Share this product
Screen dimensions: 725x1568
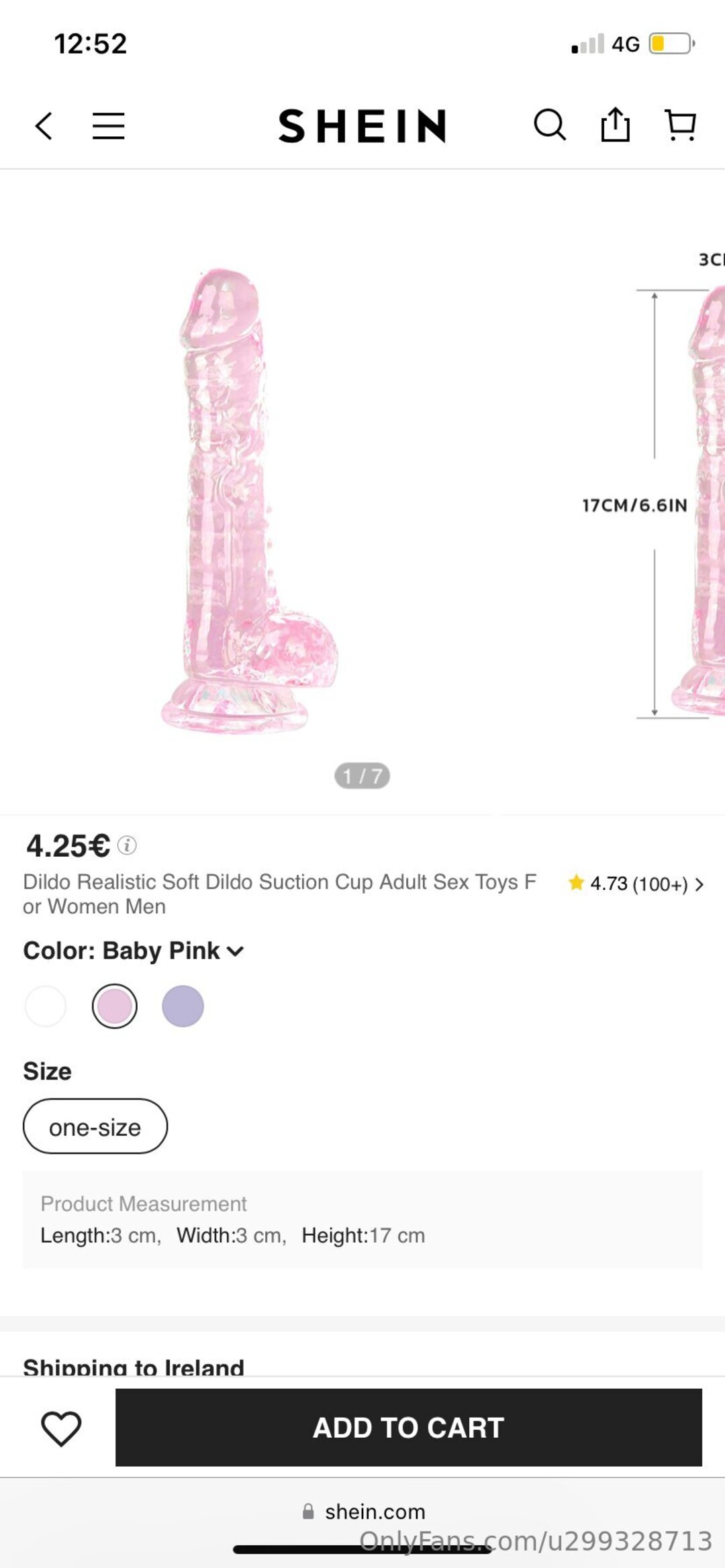[x=615, y=125]
